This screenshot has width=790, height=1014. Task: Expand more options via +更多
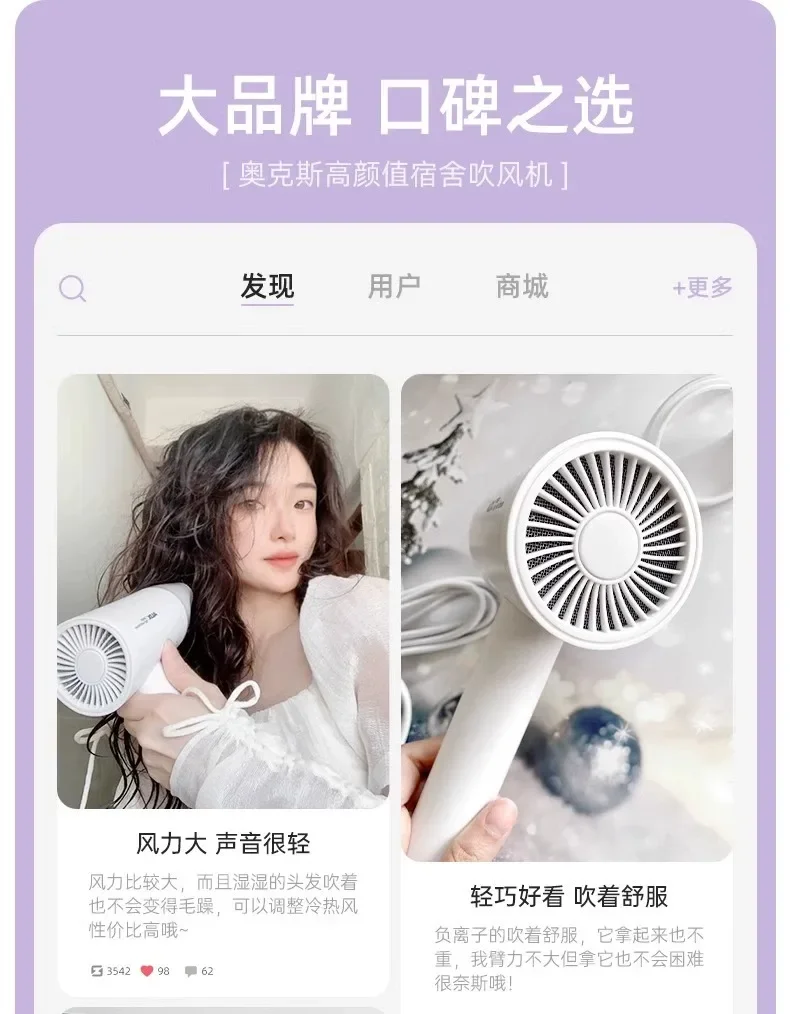pos(701,288)
